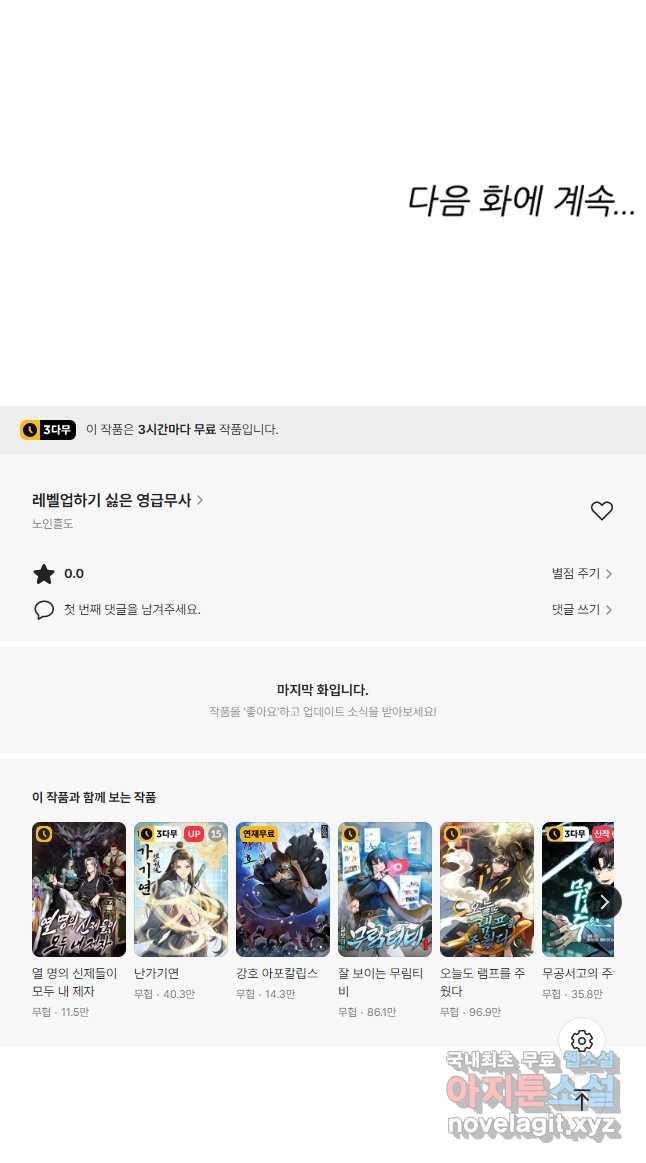Image resolution: width=646 pixels, height=1163 pixels.
Task: Open the 오늘도 램프를 주웠다 card
Action: [x=487, y=889]
